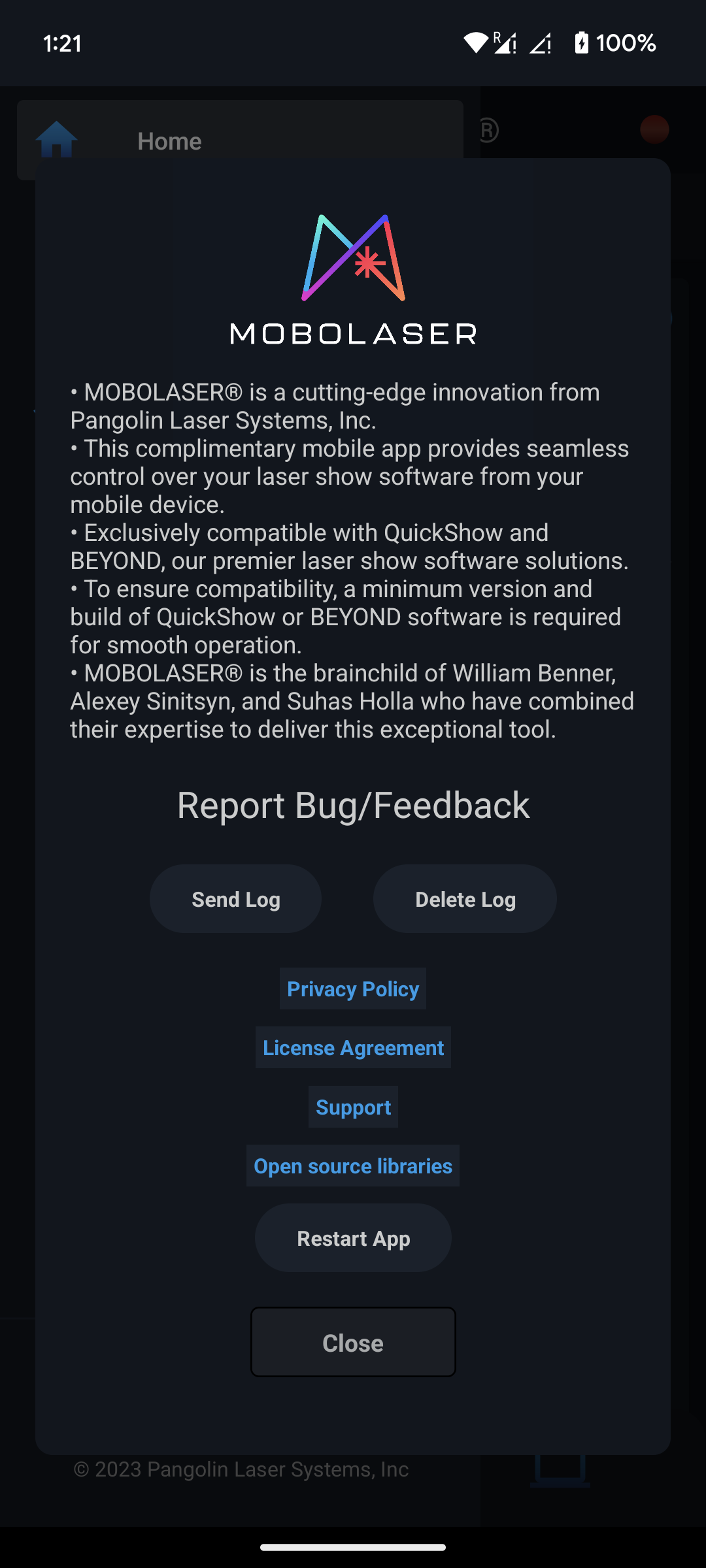The image size is (706, 1568).
Task: Close the about dialog
Action: (353, 1342)
